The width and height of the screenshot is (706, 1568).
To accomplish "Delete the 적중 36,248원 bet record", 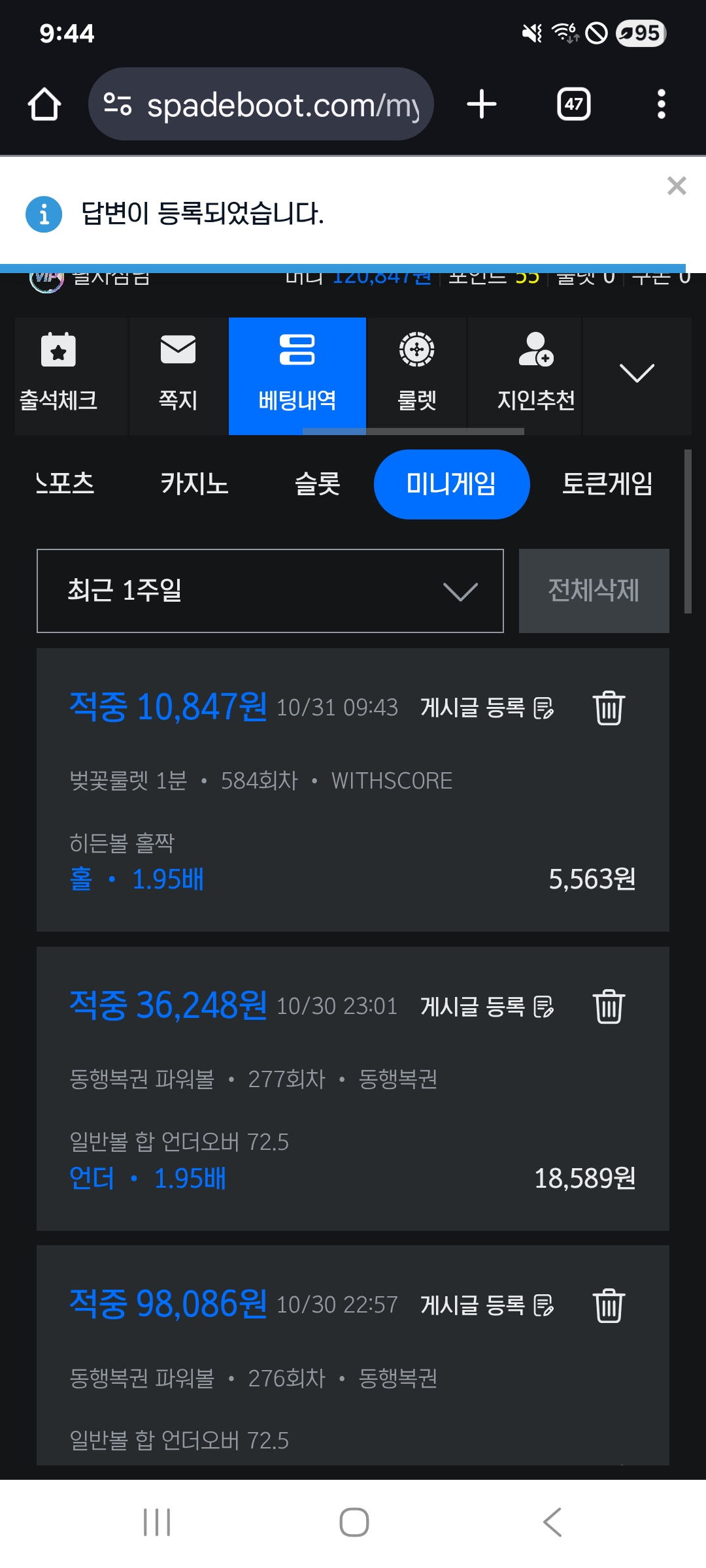I will point(609,1006).
